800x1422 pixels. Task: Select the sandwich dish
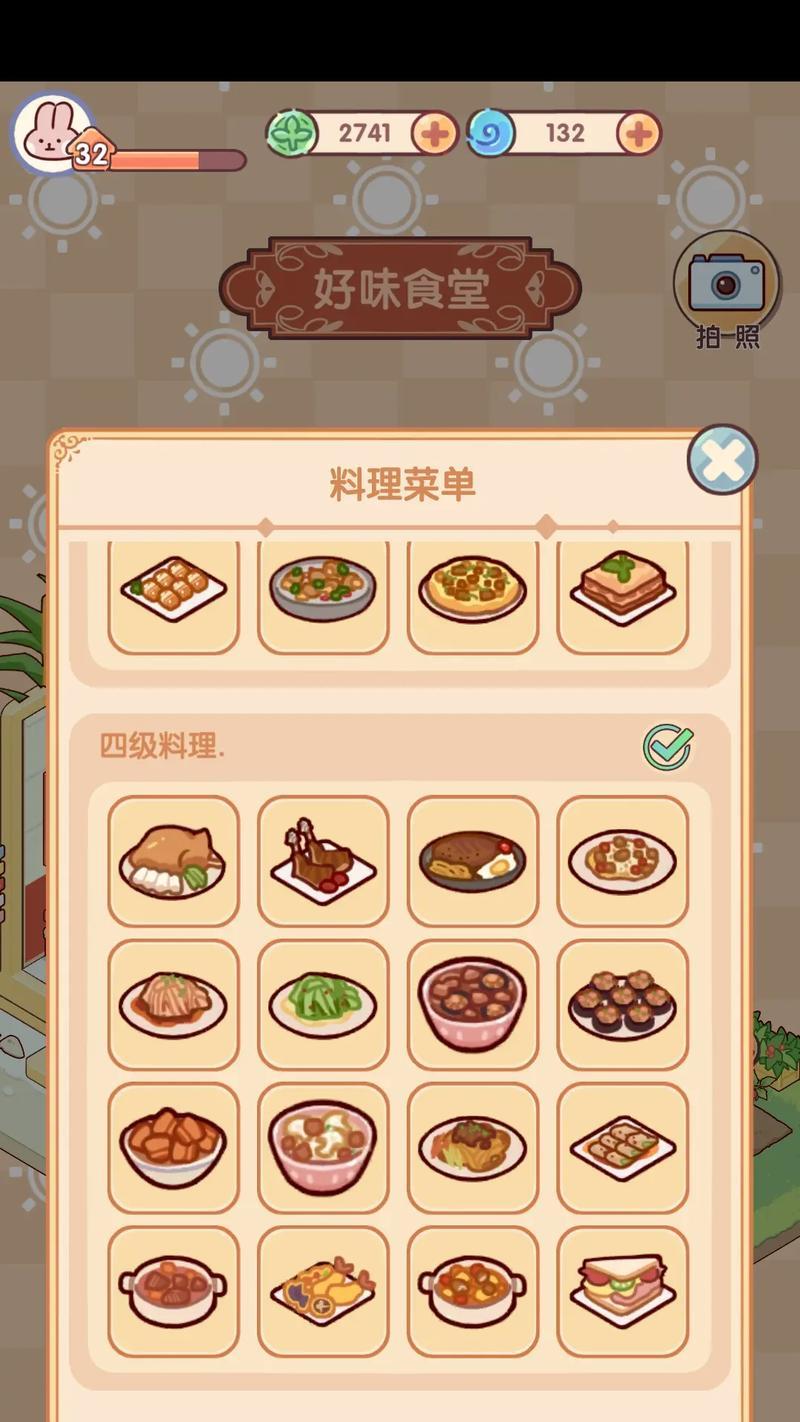[623, 1290]
